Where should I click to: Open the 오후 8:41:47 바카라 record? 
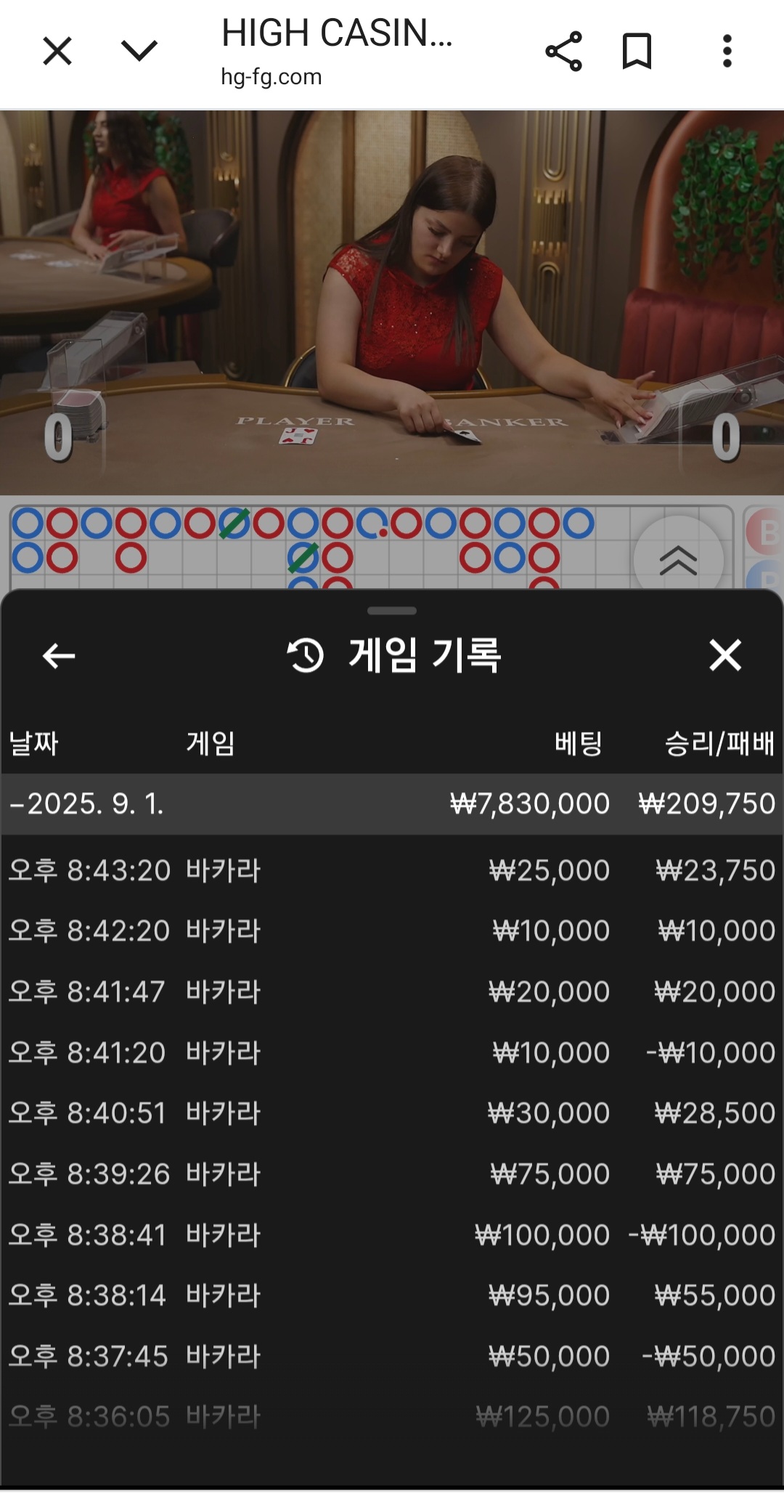point(392,992)
